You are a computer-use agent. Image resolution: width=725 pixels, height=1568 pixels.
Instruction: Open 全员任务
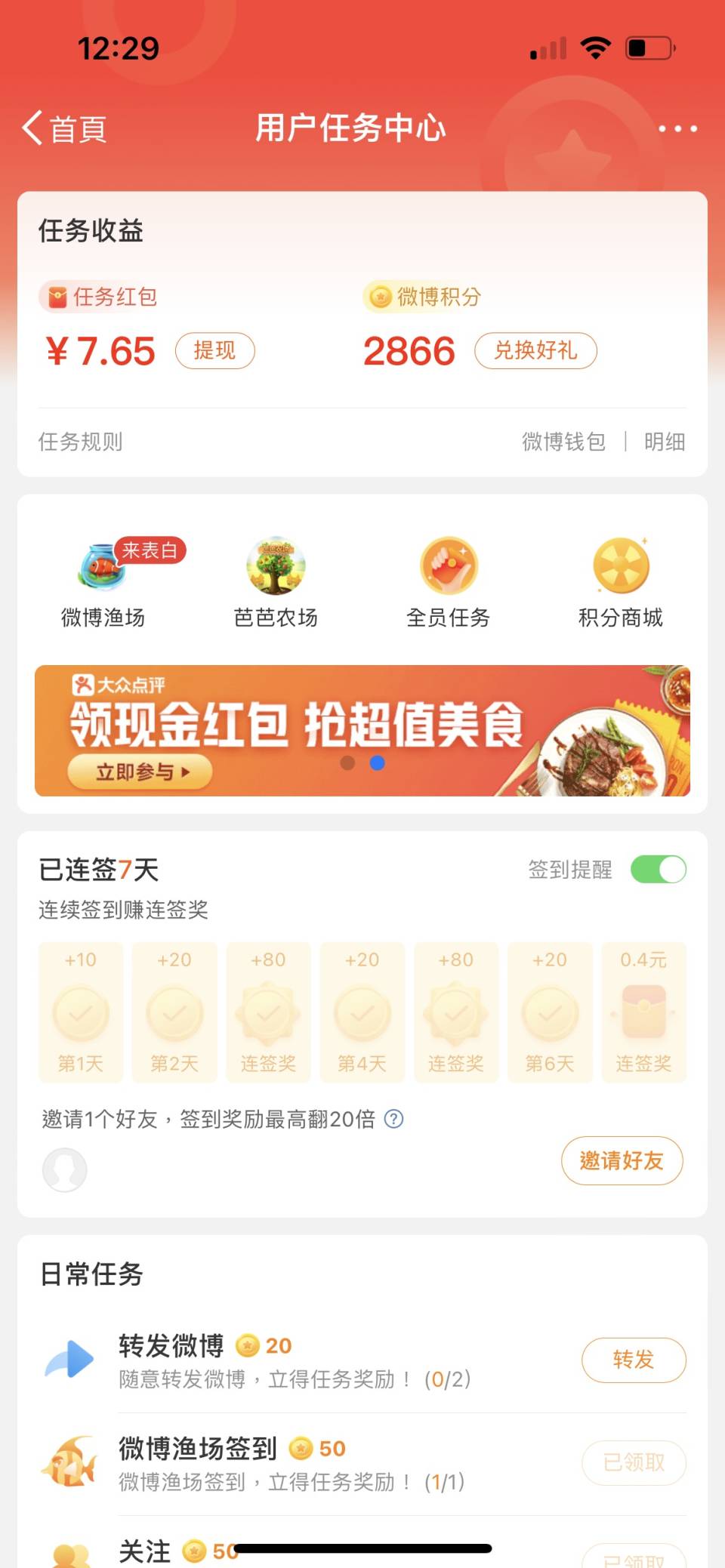(x=449, y=583)
